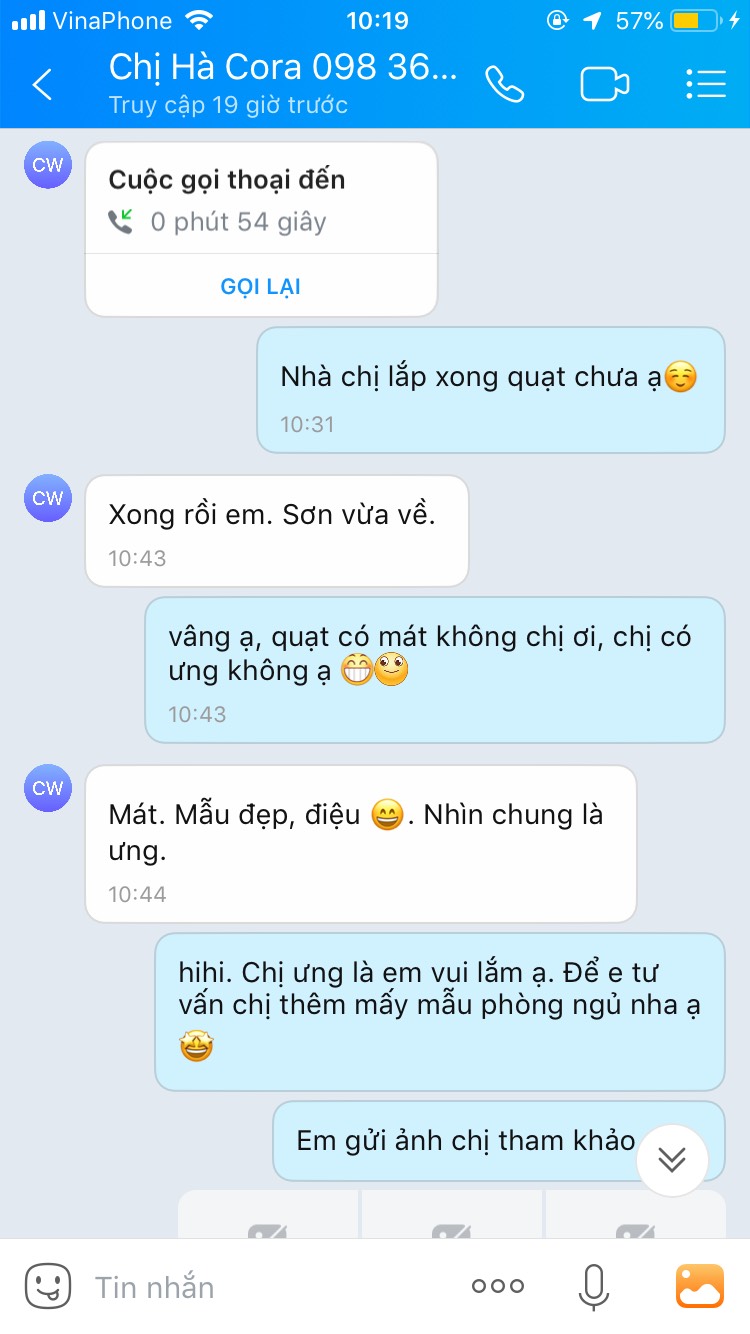Go back to the chat list
This screenshot has width=750, height=1334.
[x=42, y=85]
